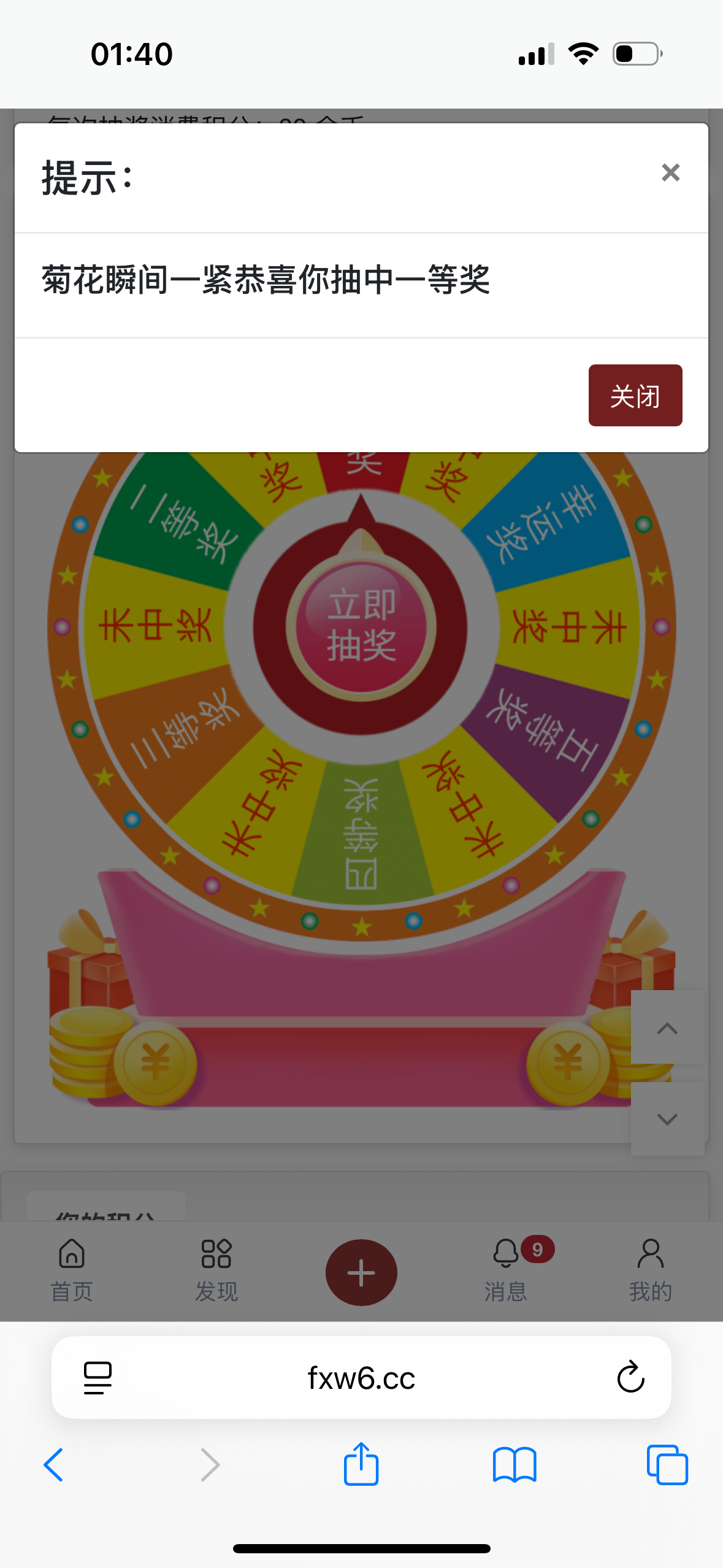Tap the red 关闭 button
The width and height of the screenshot is (723, 1568).
(635, 396)
